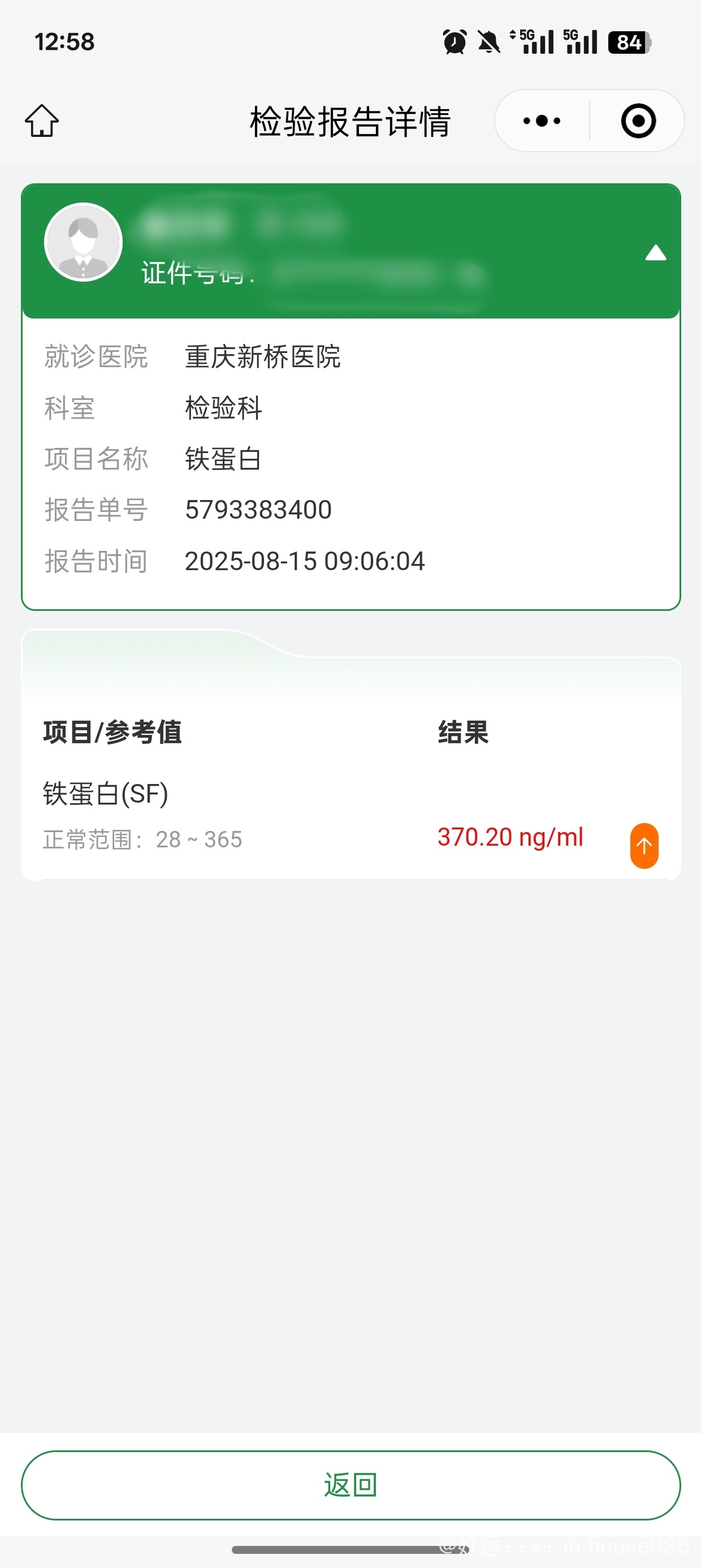
Task: Go to the mini program home page
Action: point(42,120)
